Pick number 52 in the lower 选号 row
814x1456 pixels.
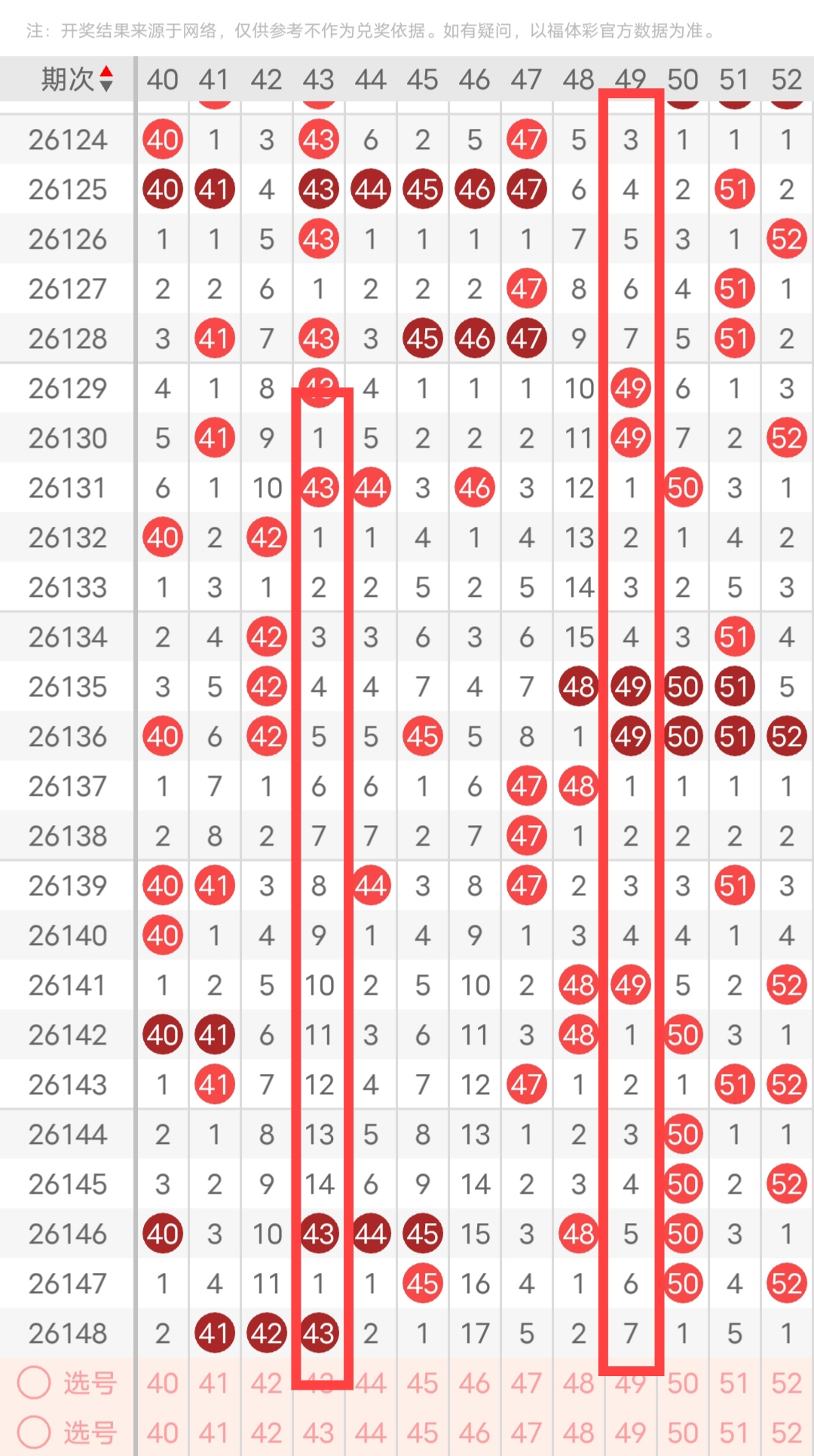point(786,1433)
